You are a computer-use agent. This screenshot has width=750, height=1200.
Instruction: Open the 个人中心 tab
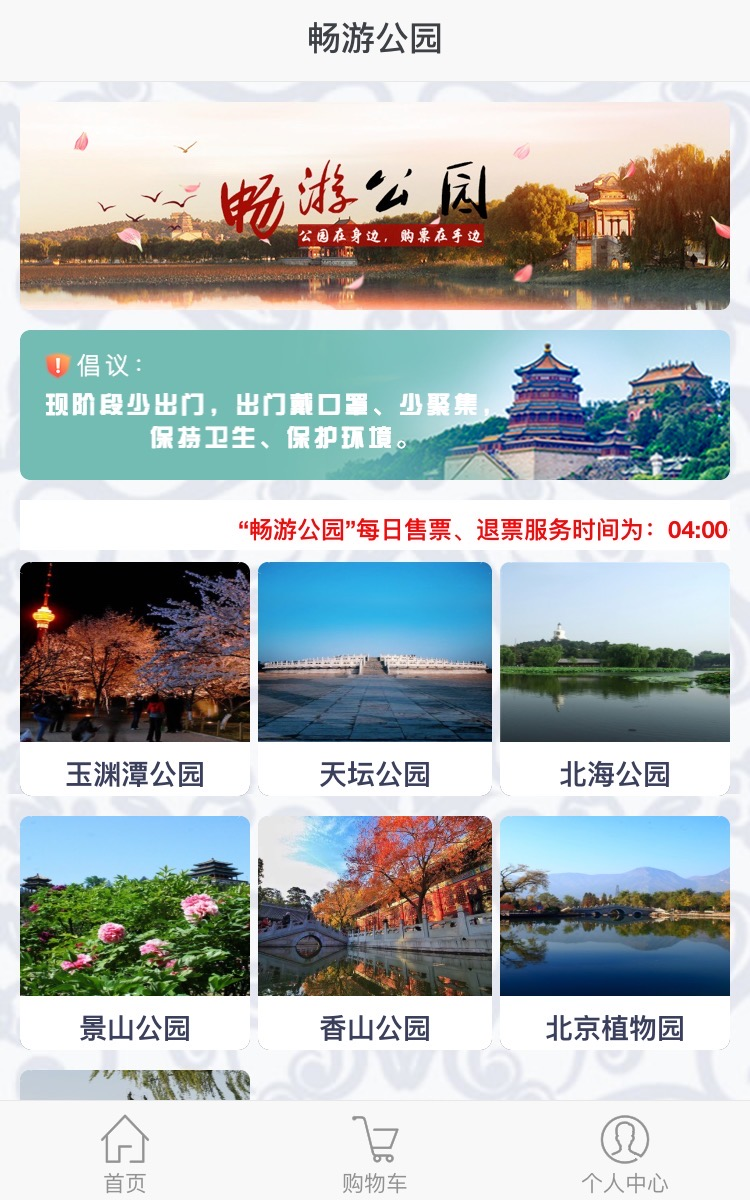coord(625,1153)
